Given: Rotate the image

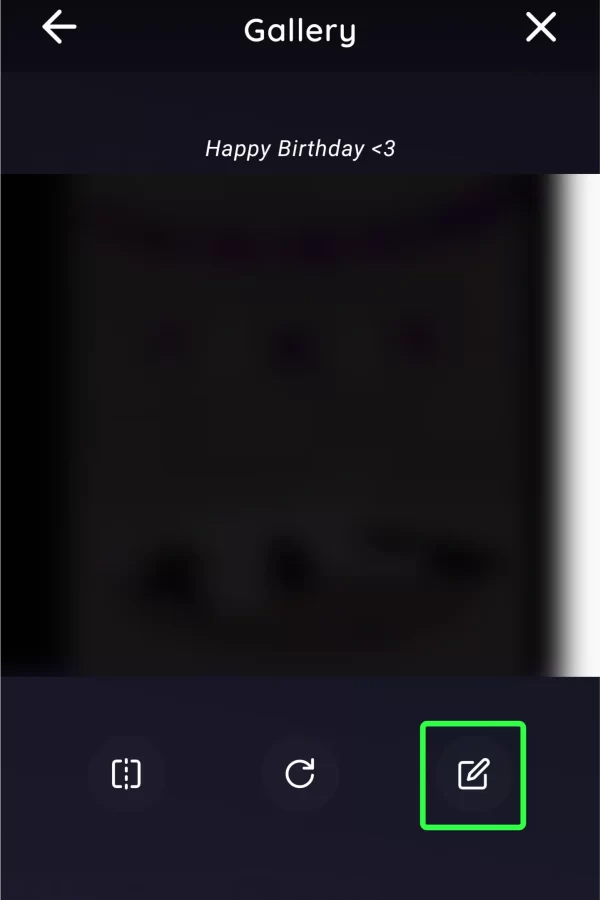Looking at the screenshot, I should coord(299,774).
